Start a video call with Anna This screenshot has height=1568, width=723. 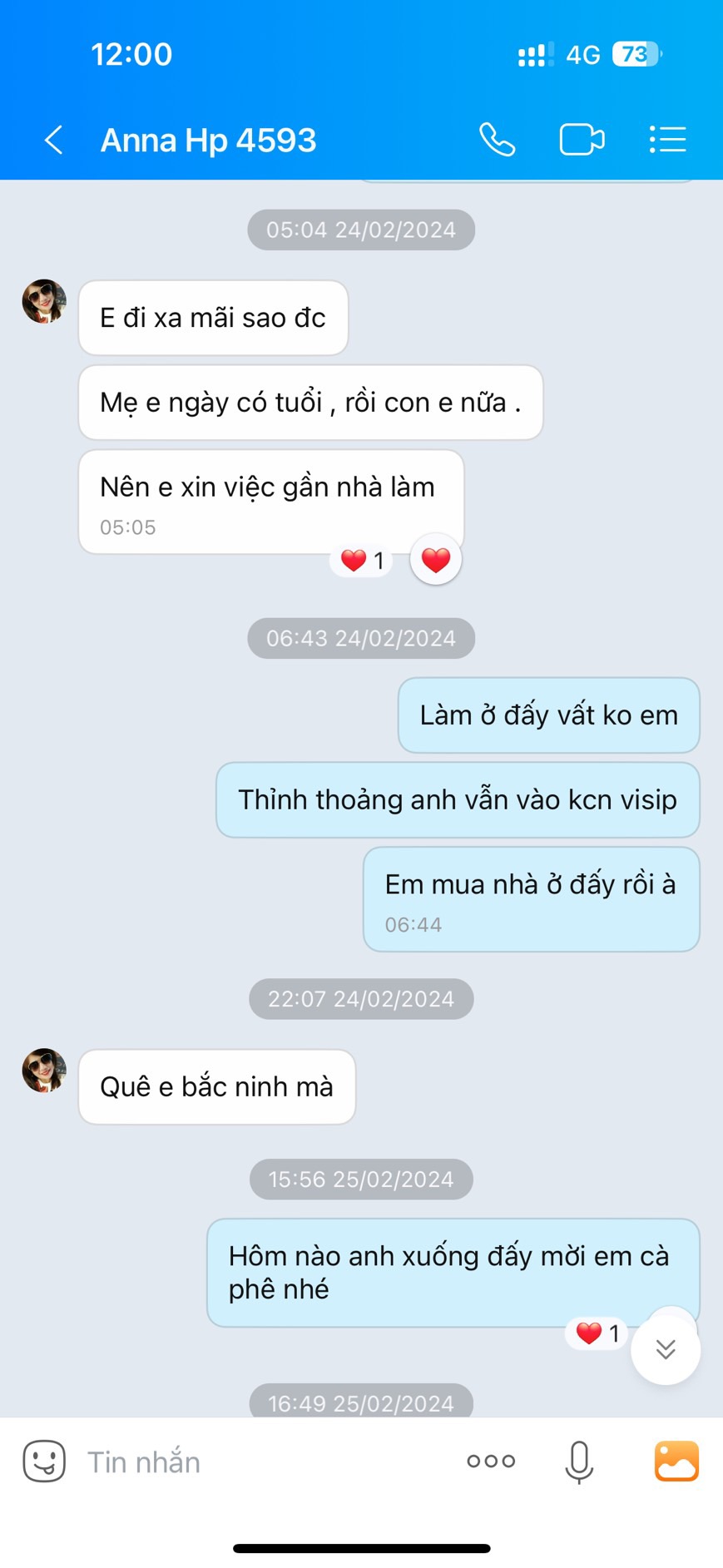(x=582, y=140)
